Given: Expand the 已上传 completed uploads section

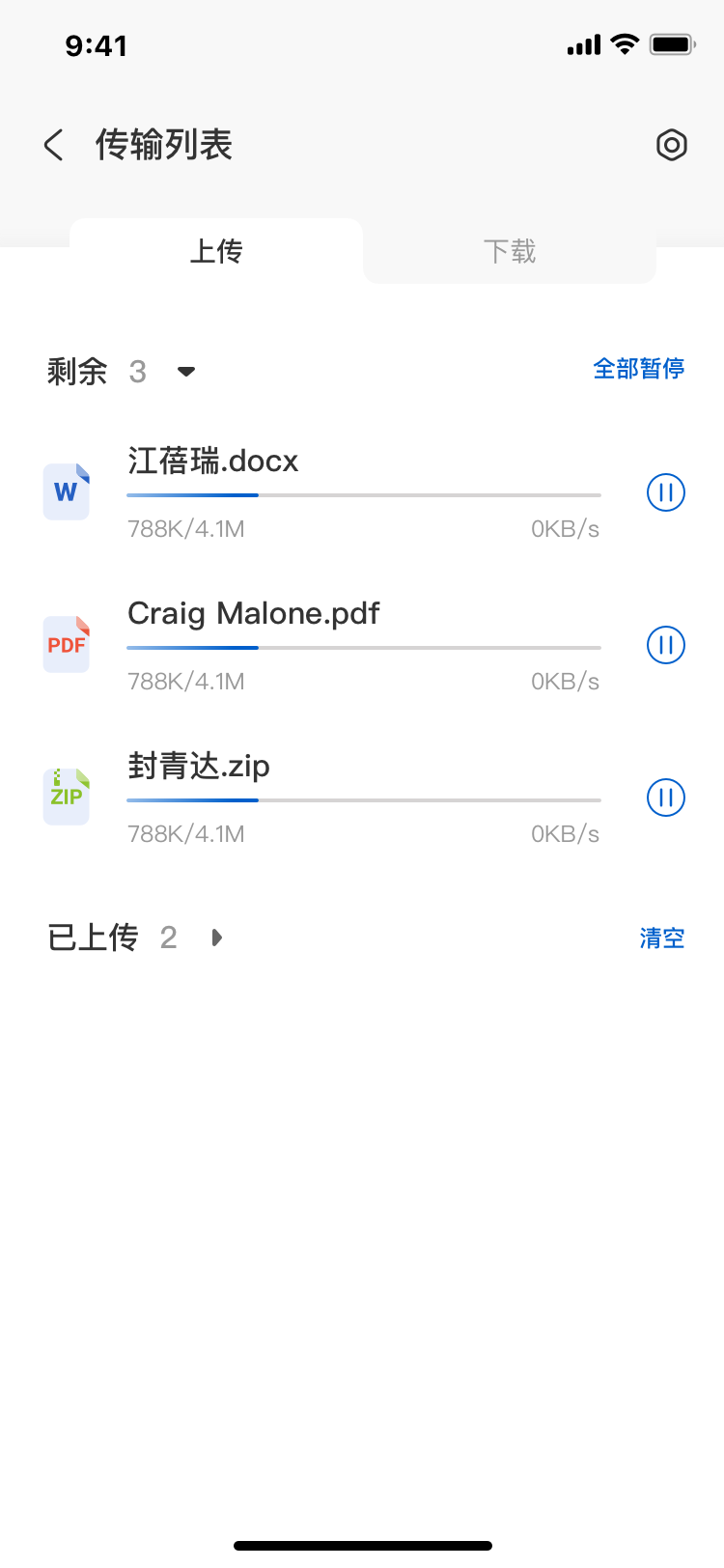Looking at the screenshot, I should (x=216, y=937).
